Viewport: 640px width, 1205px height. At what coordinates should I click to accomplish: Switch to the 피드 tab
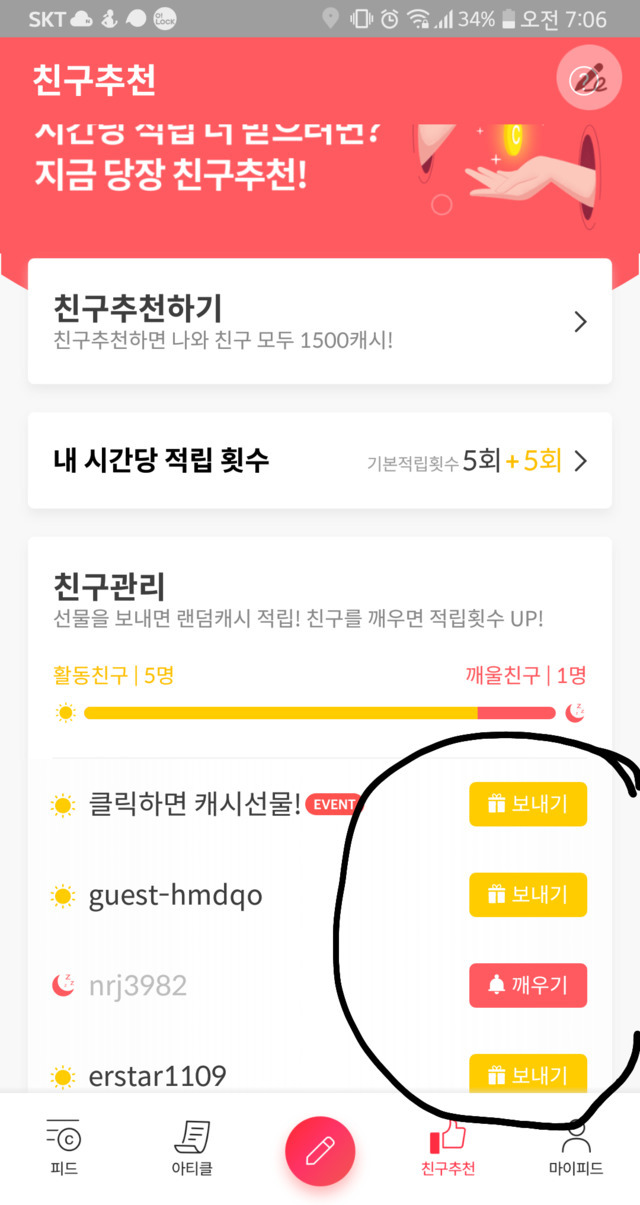[x=63, y=1148]
